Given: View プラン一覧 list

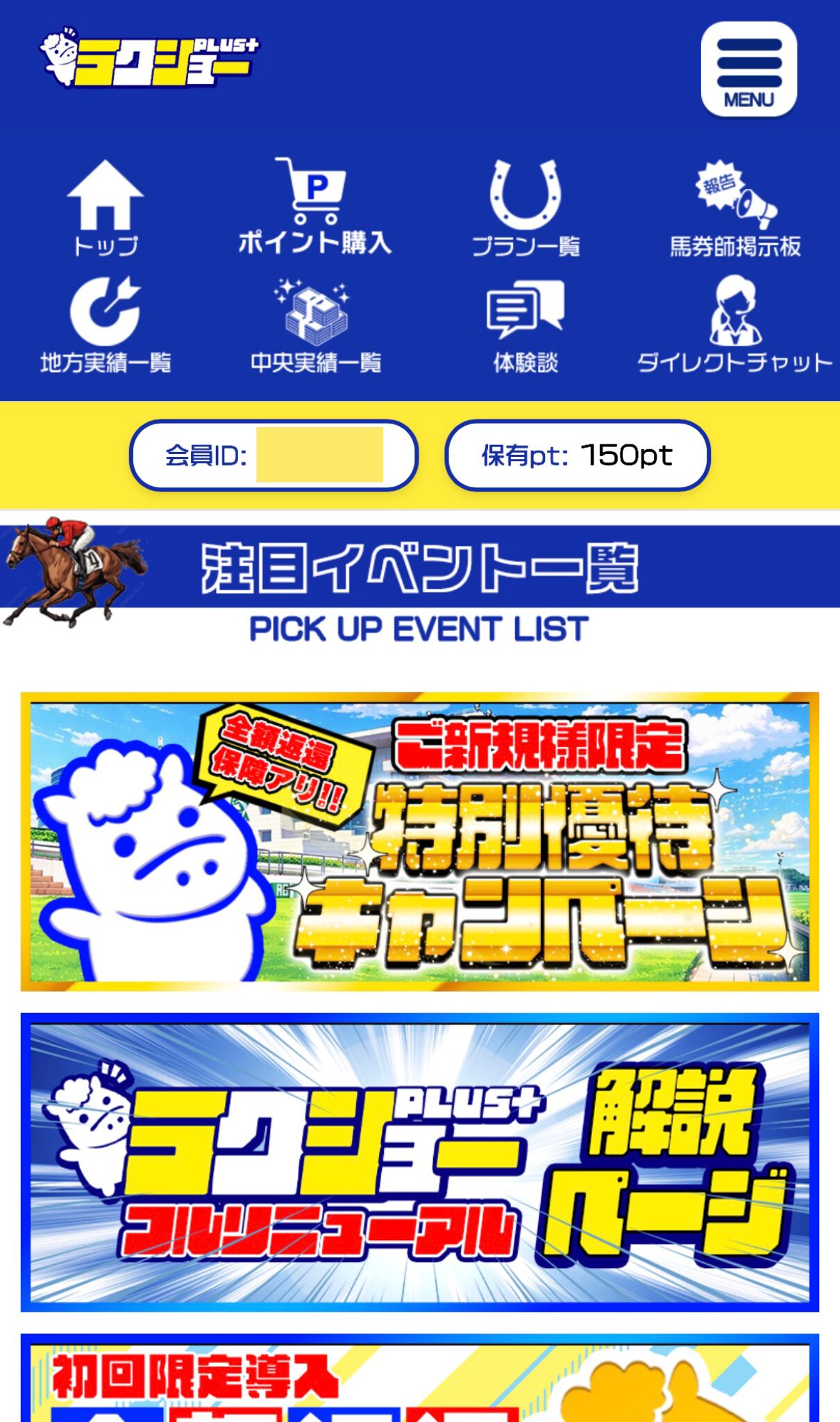Looking at the screenshot, I should tap(526, 208).
